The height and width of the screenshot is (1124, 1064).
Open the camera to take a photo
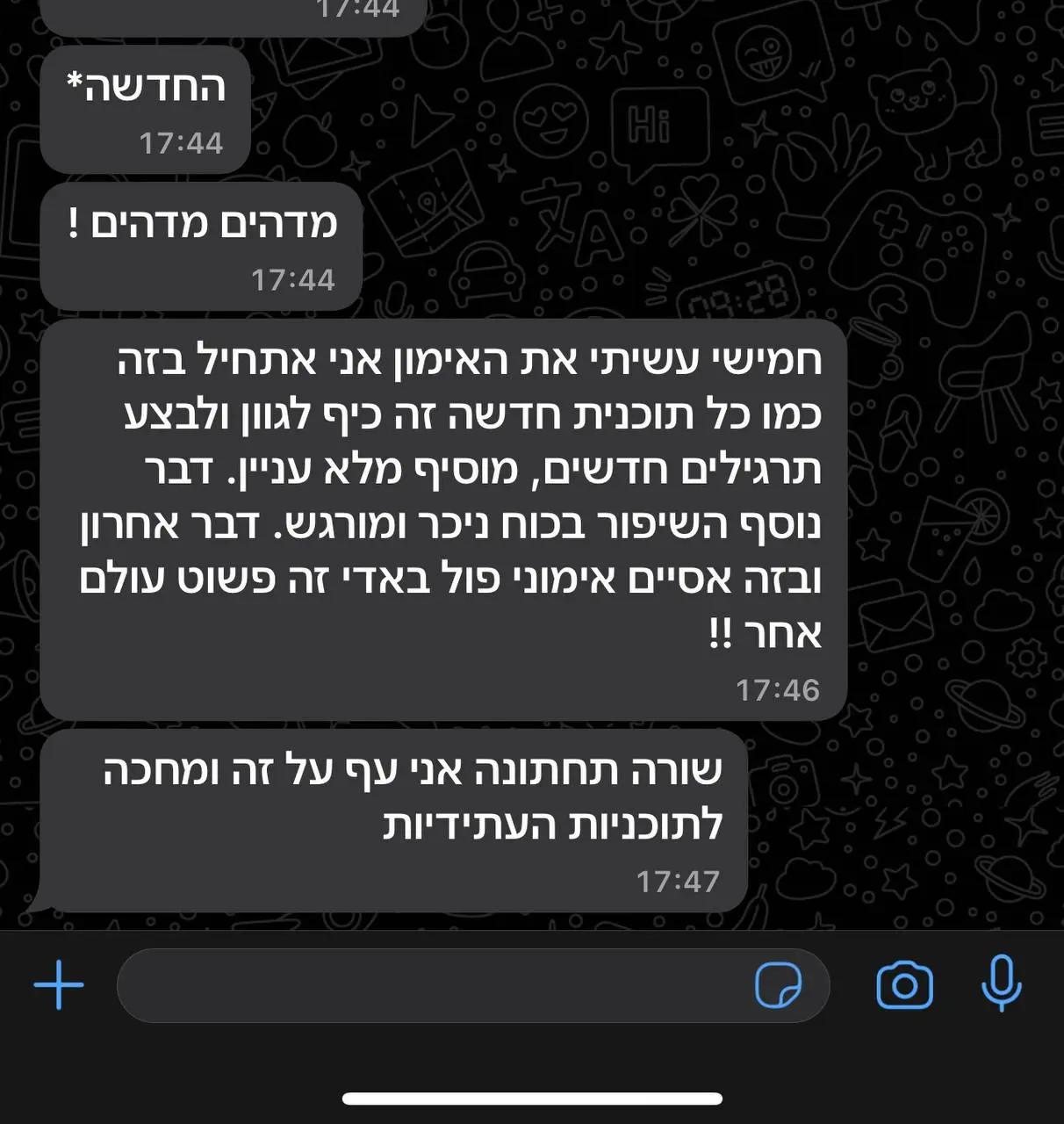(904, 985)
